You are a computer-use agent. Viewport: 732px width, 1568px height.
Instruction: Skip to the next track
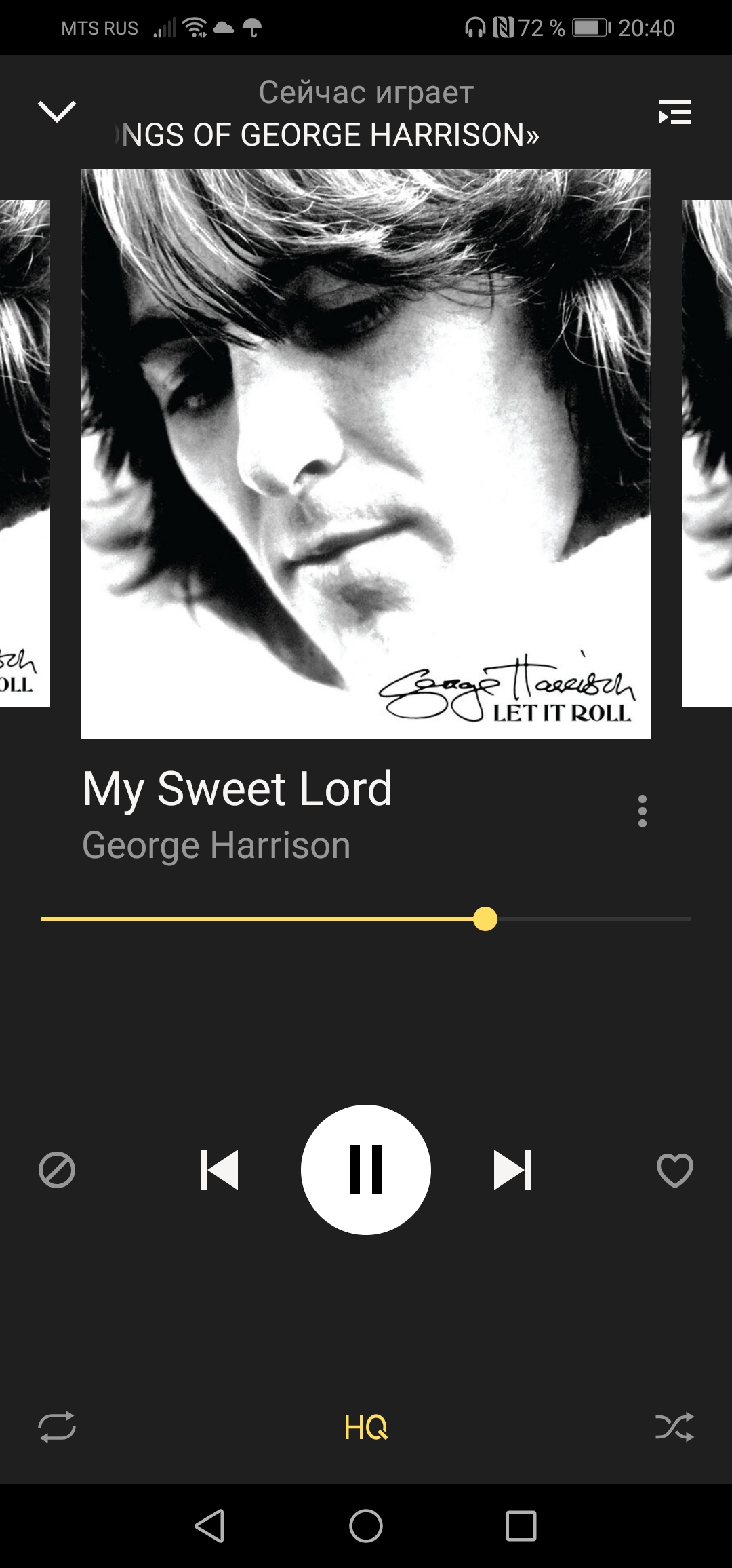pos(512,1170)
